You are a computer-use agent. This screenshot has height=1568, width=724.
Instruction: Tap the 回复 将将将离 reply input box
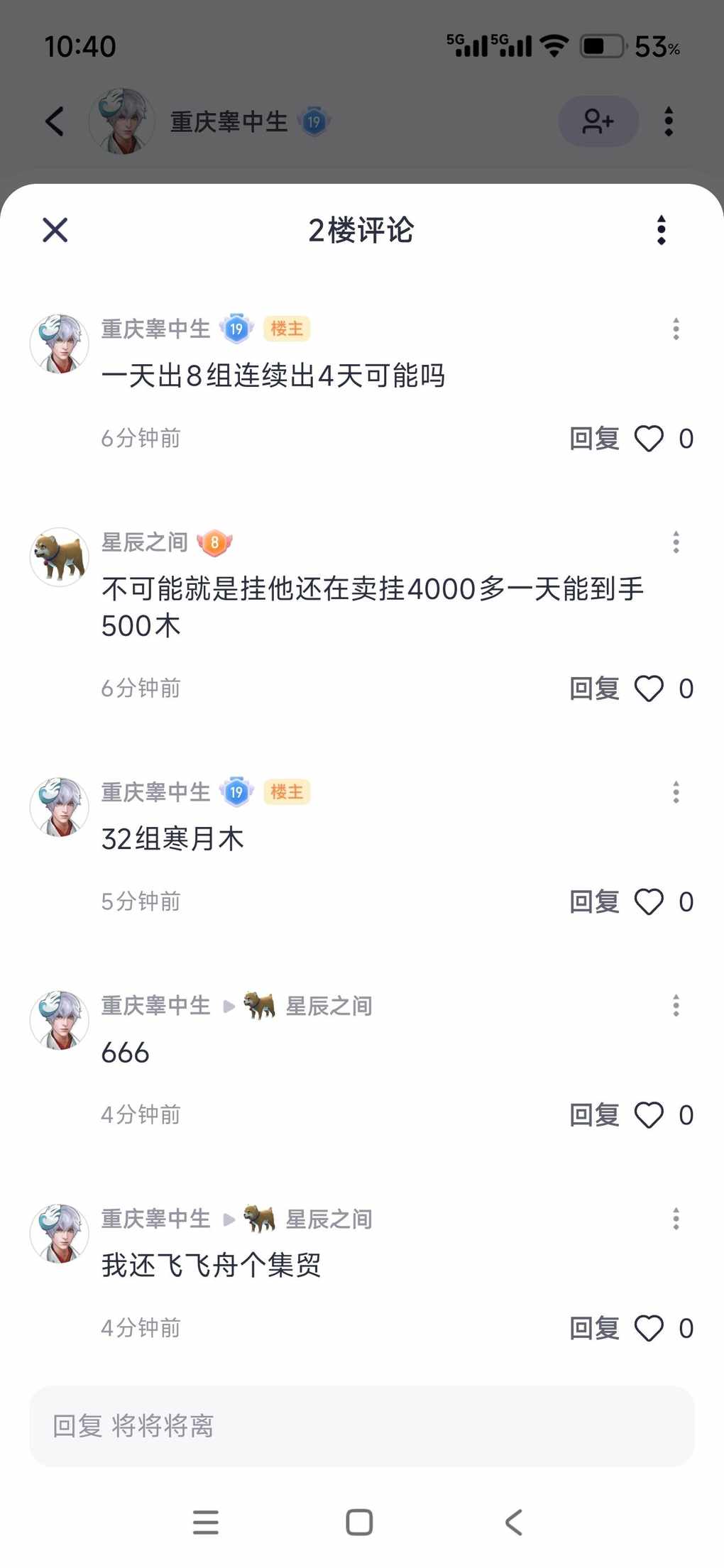tap(362, 1426)
